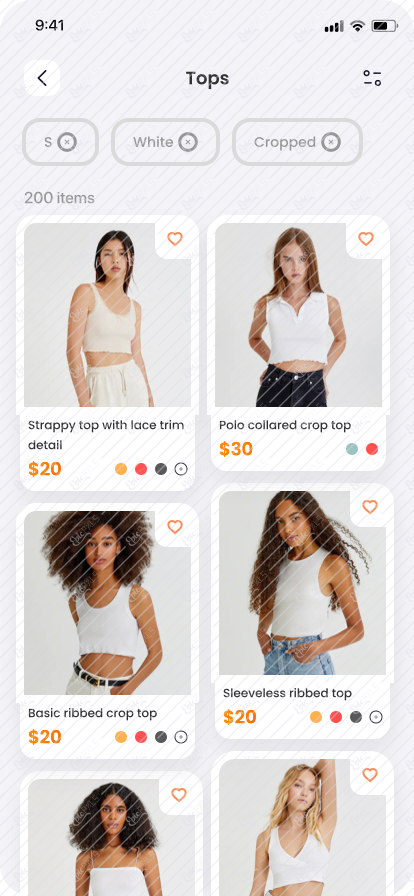Choose red swatch on Polo collared crop top
The height and width of the screenshot is (896, 414).
(x=372, y=449)
